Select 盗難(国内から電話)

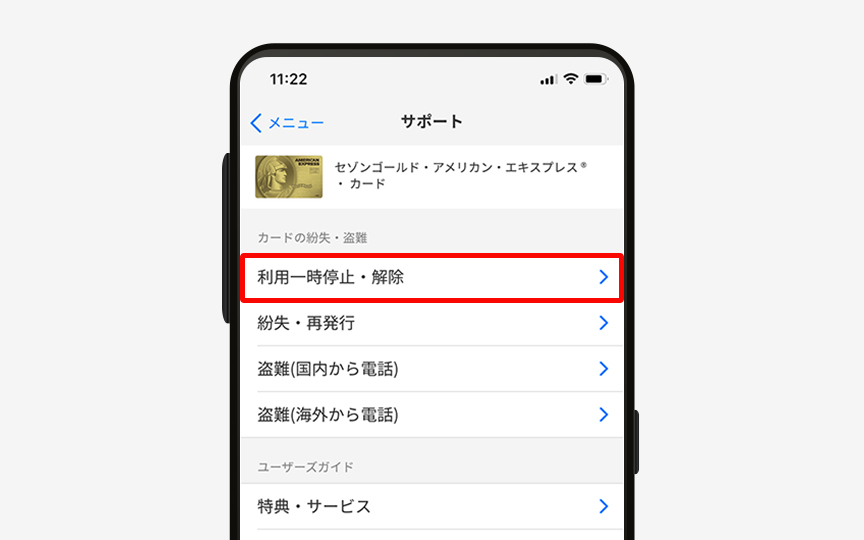[431, 369]
